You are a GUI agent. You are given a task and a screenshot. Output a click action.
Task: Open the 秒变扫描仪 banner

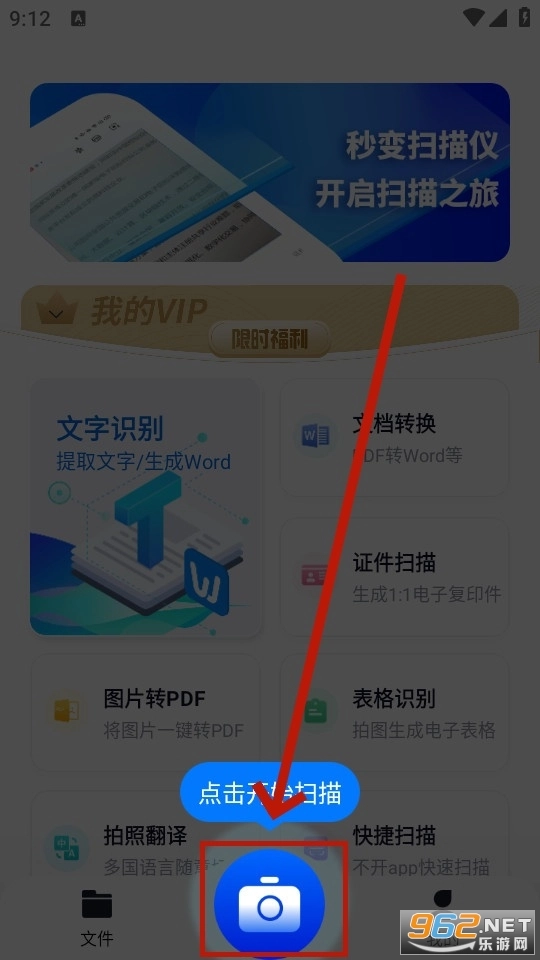pyautogui.click(x=269, y=172)
